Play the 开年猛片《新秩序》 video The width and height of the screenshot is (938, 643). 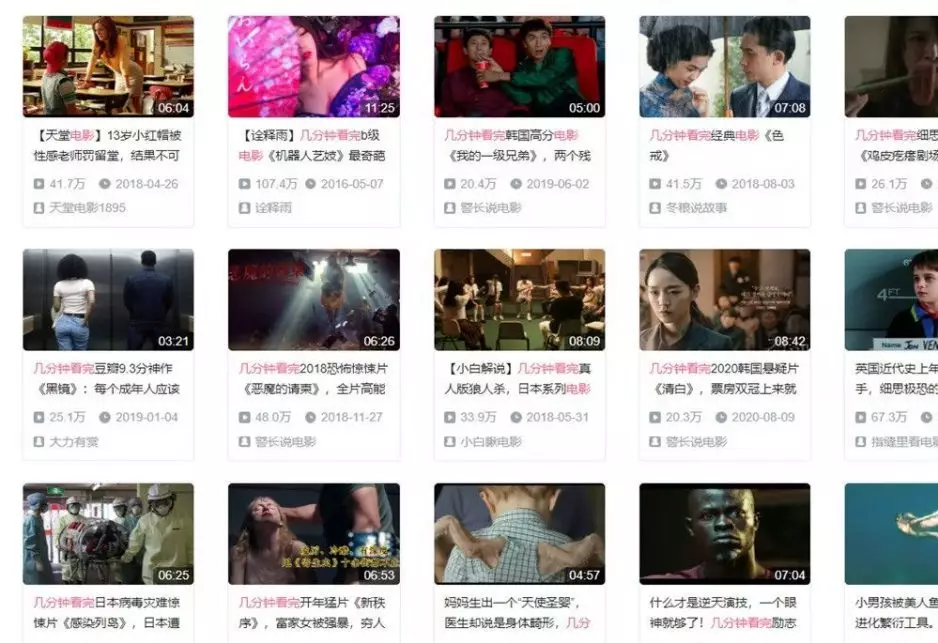coord(313,534)
